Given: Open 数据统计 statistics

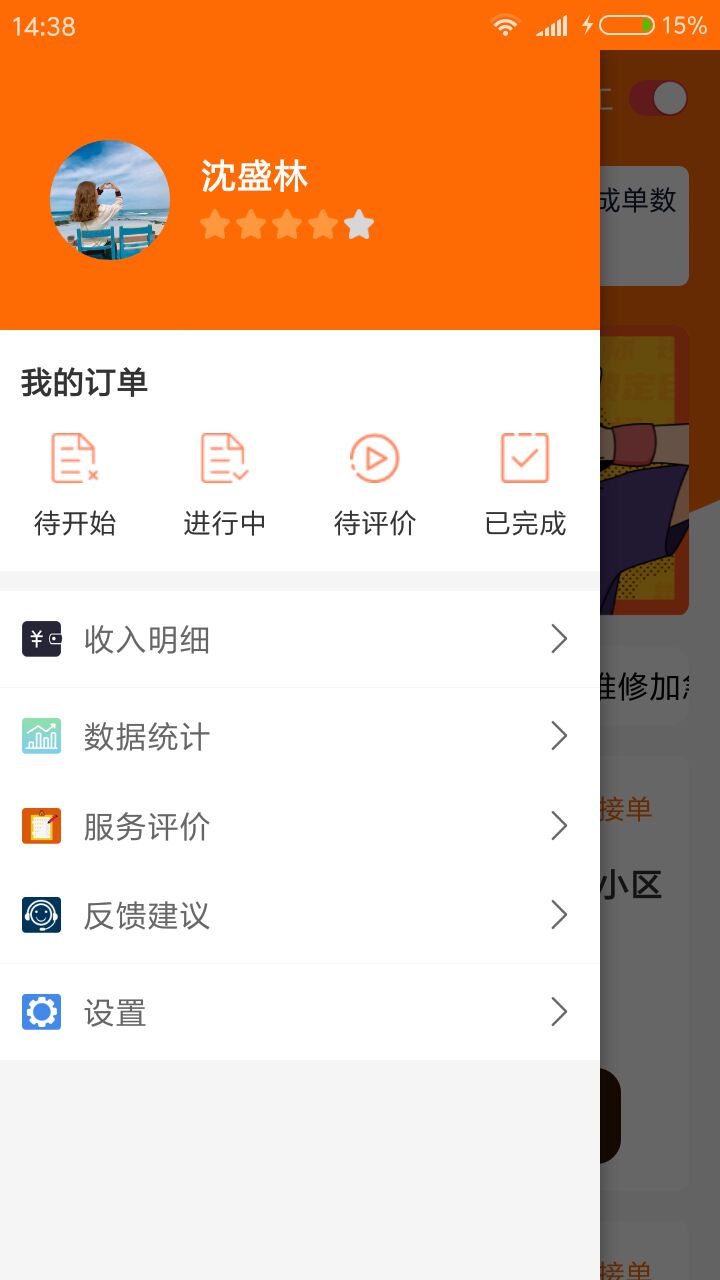Looking at the screenshot, I should pyautogui.click(x=300, y=736).
